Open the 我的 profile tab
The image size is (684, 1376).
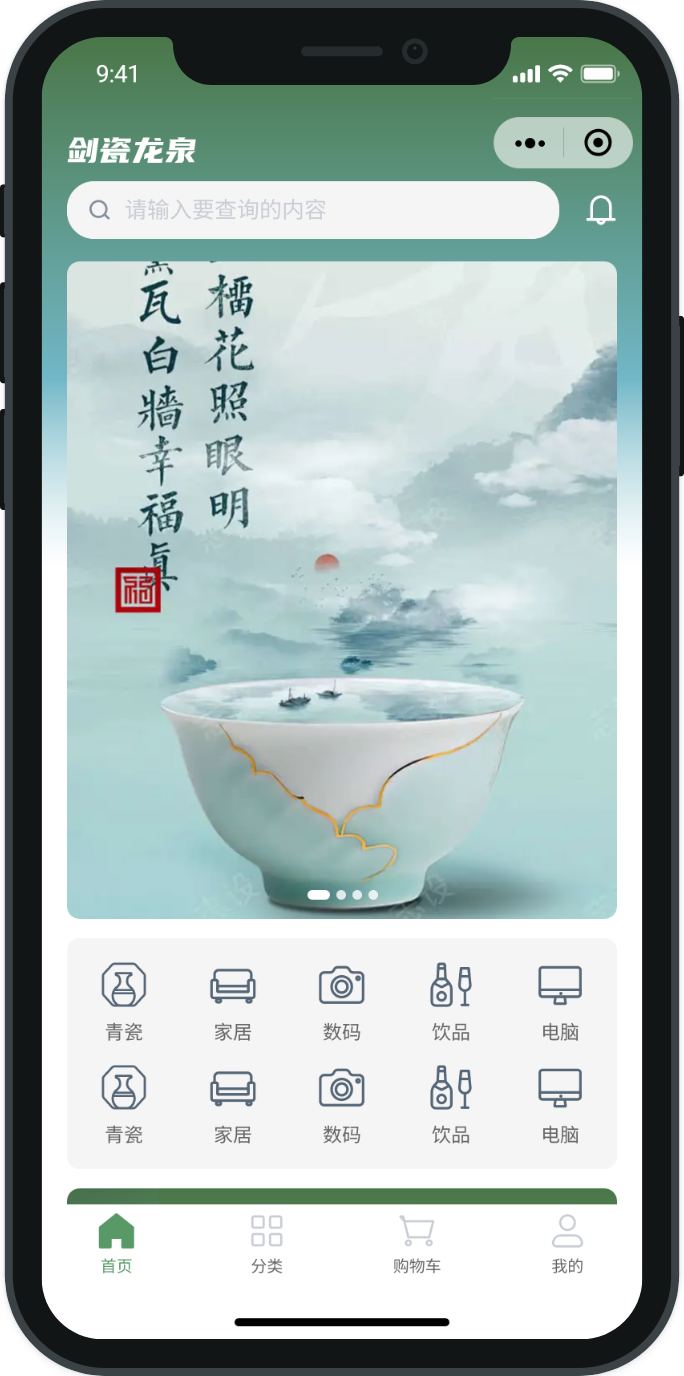click(x=567, y=1244)
